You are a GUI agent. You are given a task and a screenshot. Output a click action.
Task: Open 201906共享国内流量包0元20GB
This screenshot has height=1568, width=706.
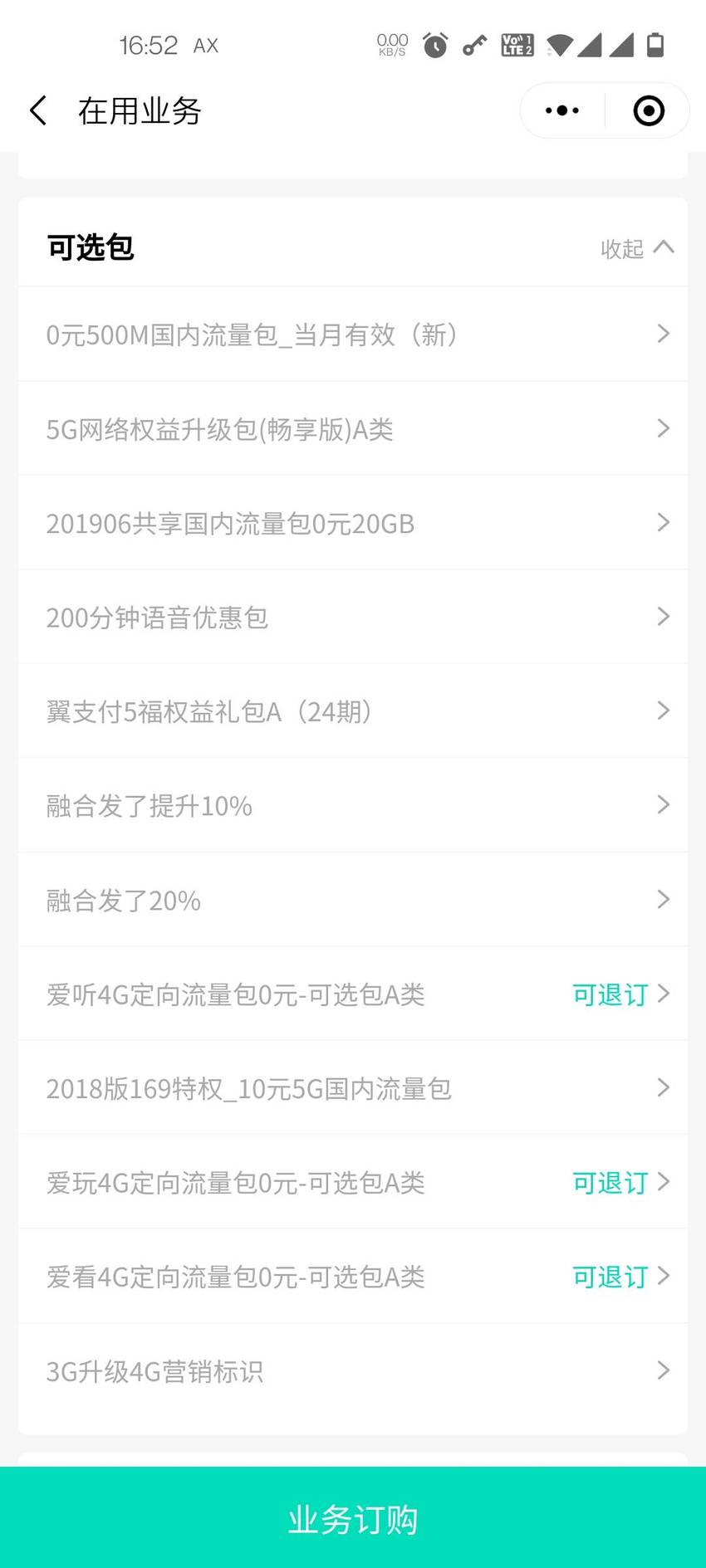click(353, 523)
